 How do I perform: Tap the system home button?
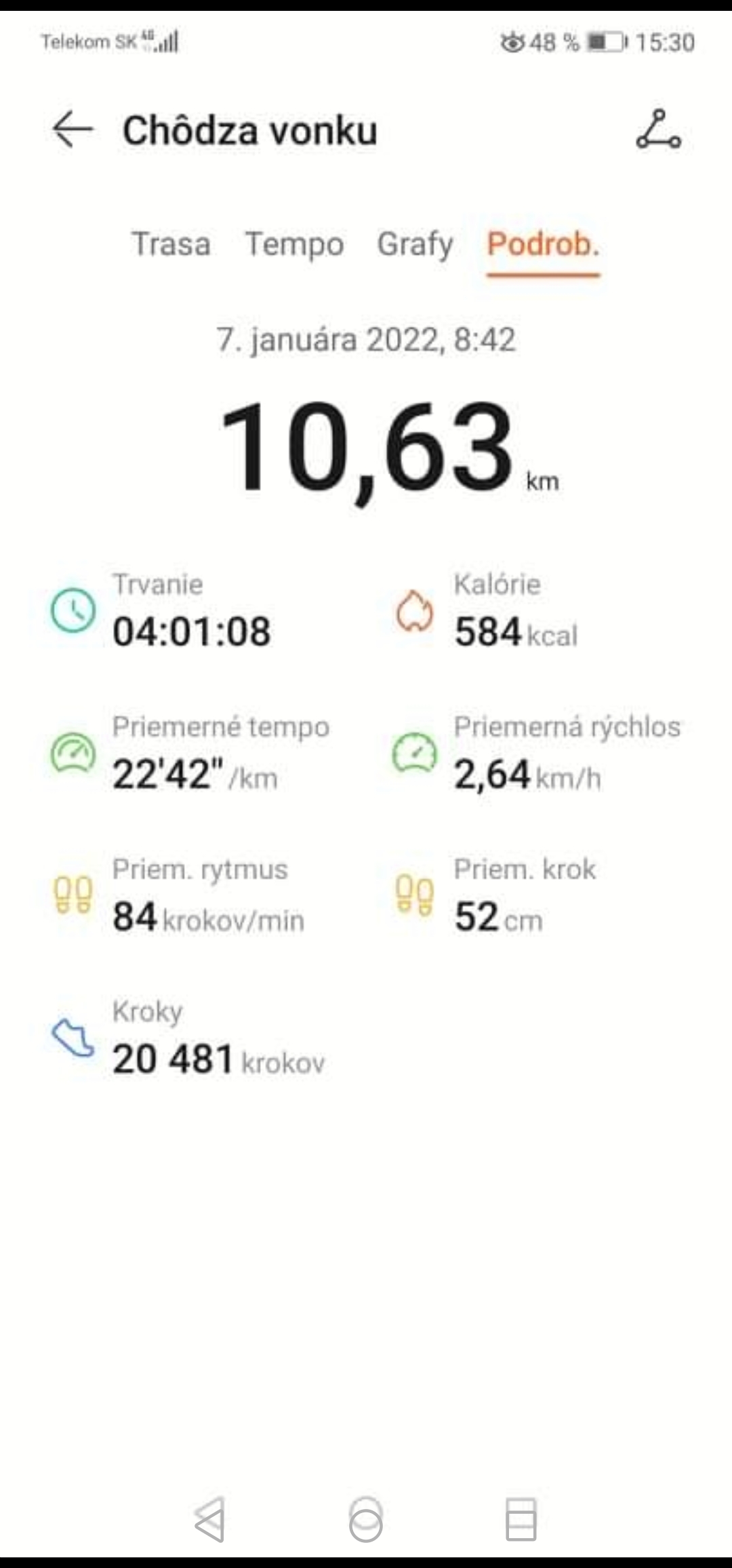pyautogui.click(x=366, y=1519)
